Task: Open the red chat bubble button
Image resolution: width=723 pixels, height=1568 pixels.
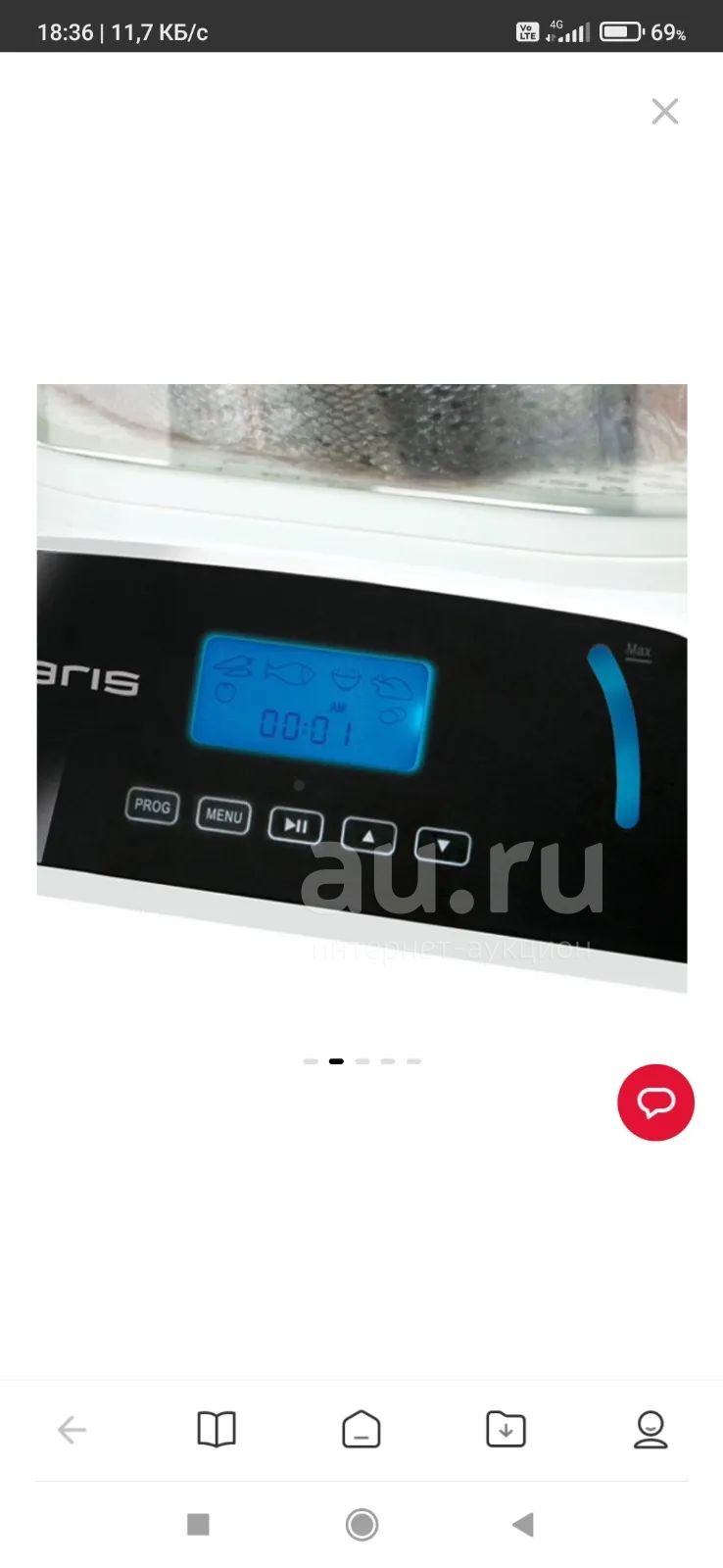Action: tap(655, 1102)
